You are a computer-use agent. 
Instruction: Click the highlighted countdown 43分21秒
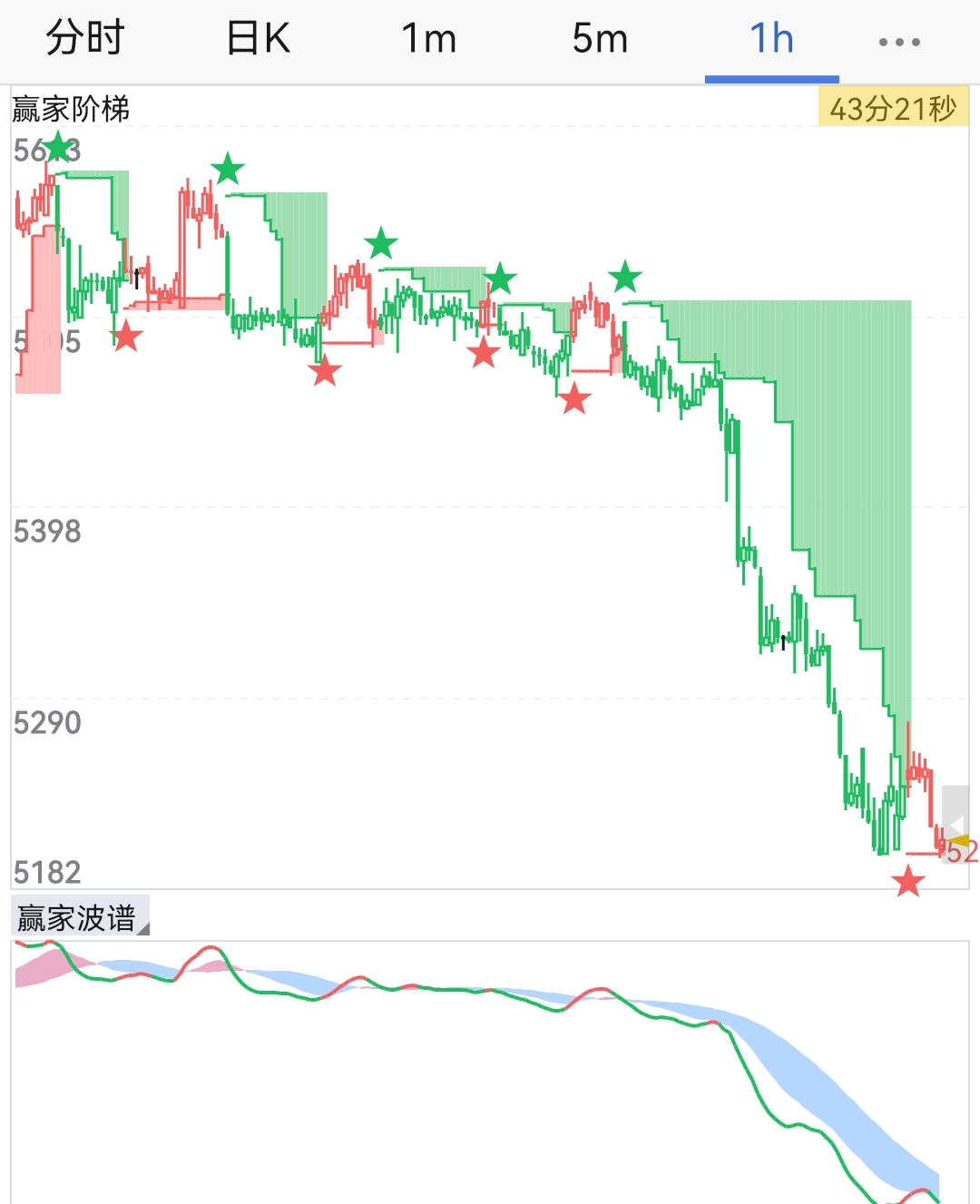[894, 108]
